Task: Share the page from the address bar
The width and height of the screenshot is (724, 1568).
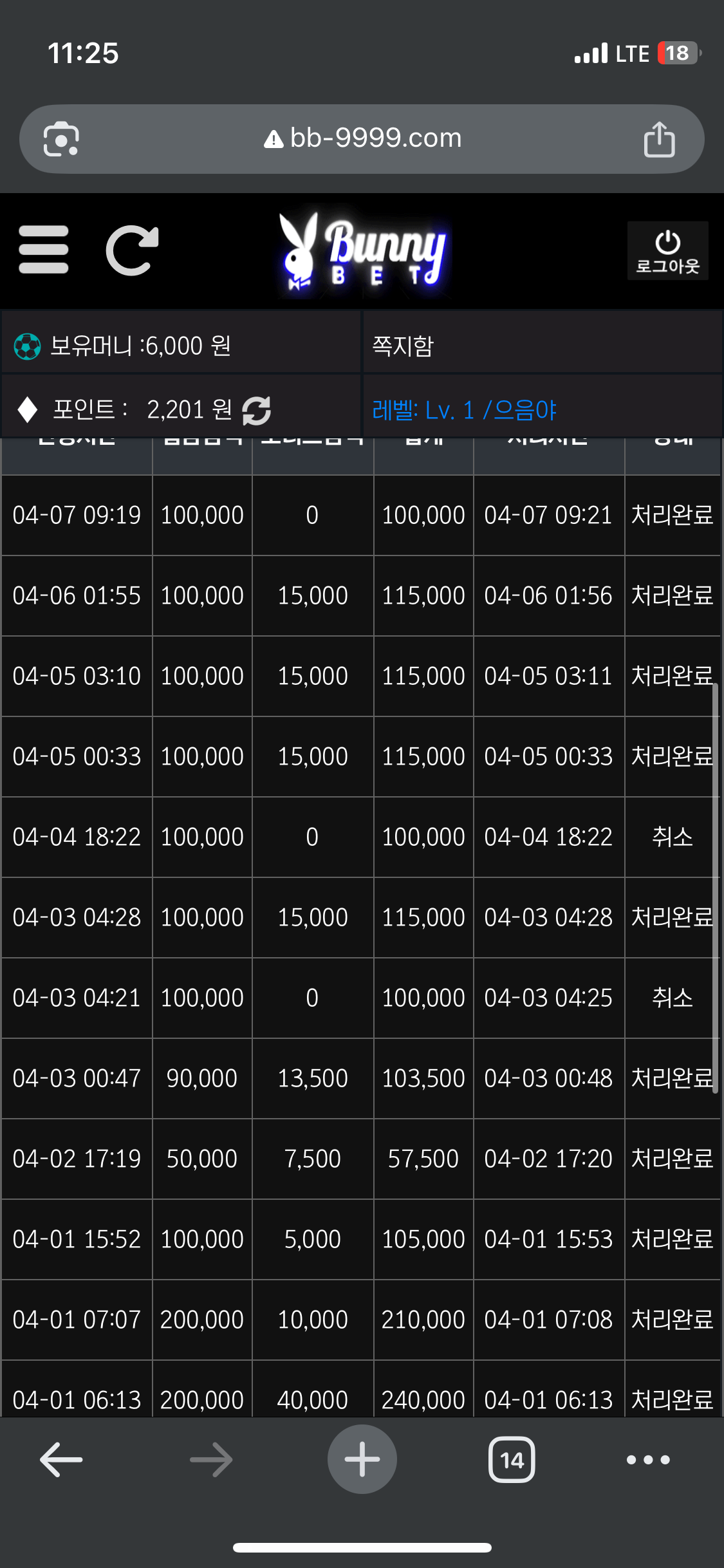Action: click(659, 139)
